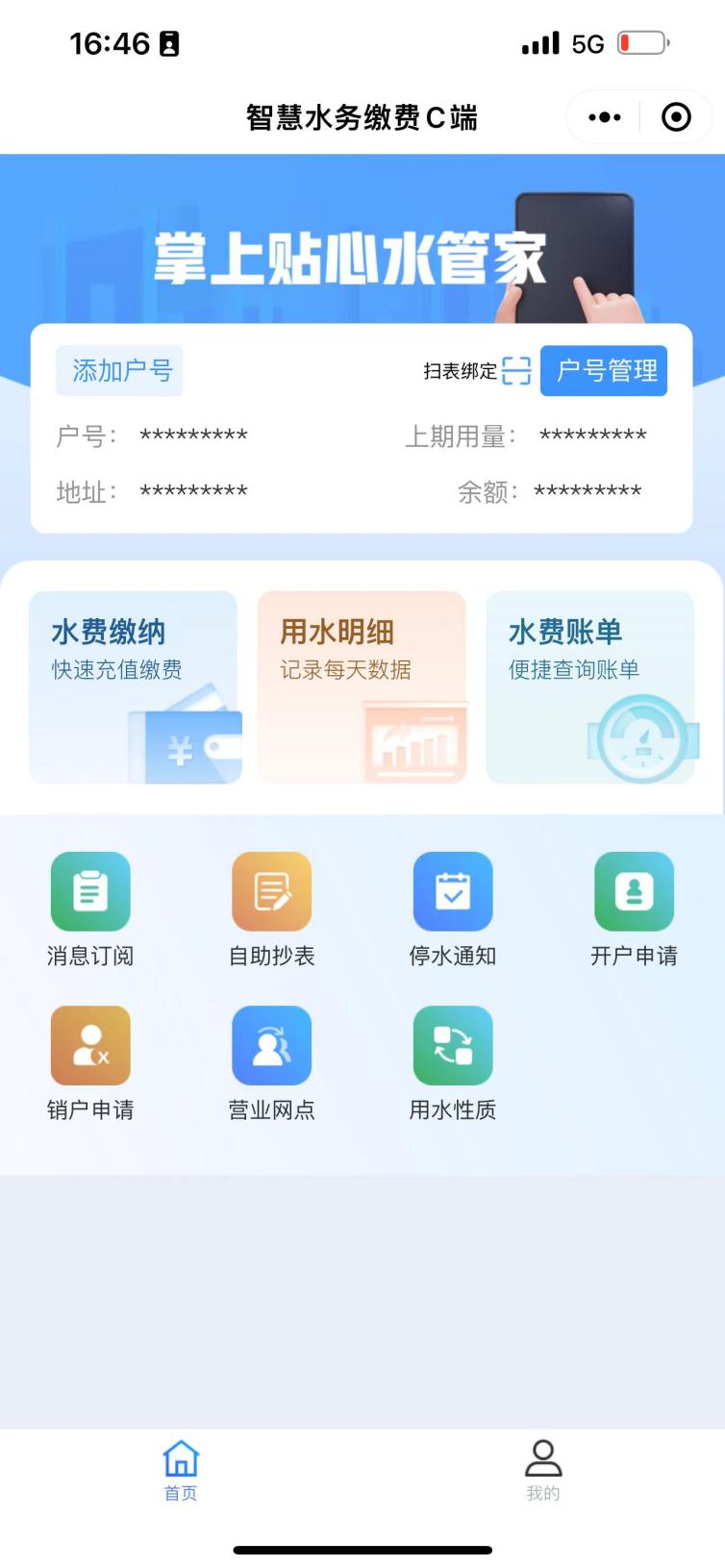The width and height of the screenshot is (725, 1568).
Task: Check 停水通知 water outage notices
Action: pyautogui.click(x=453, y=908)
